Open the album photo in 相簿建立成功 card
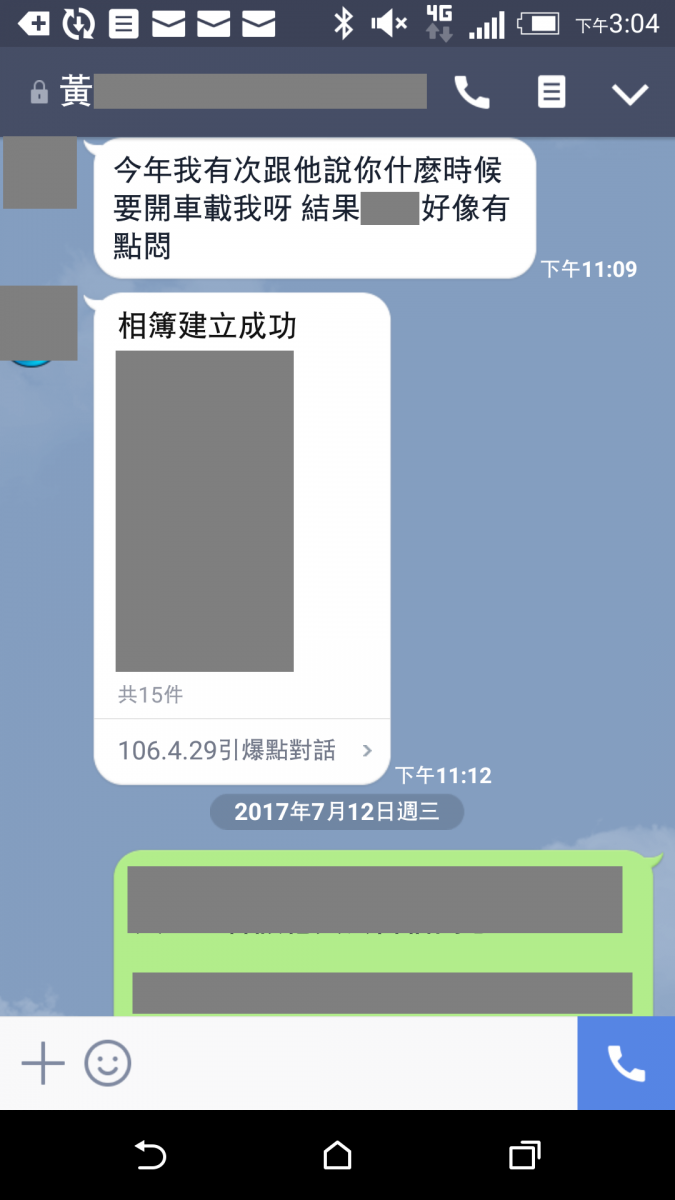This screenshot has width=675, height=1200. click(204, 510)
